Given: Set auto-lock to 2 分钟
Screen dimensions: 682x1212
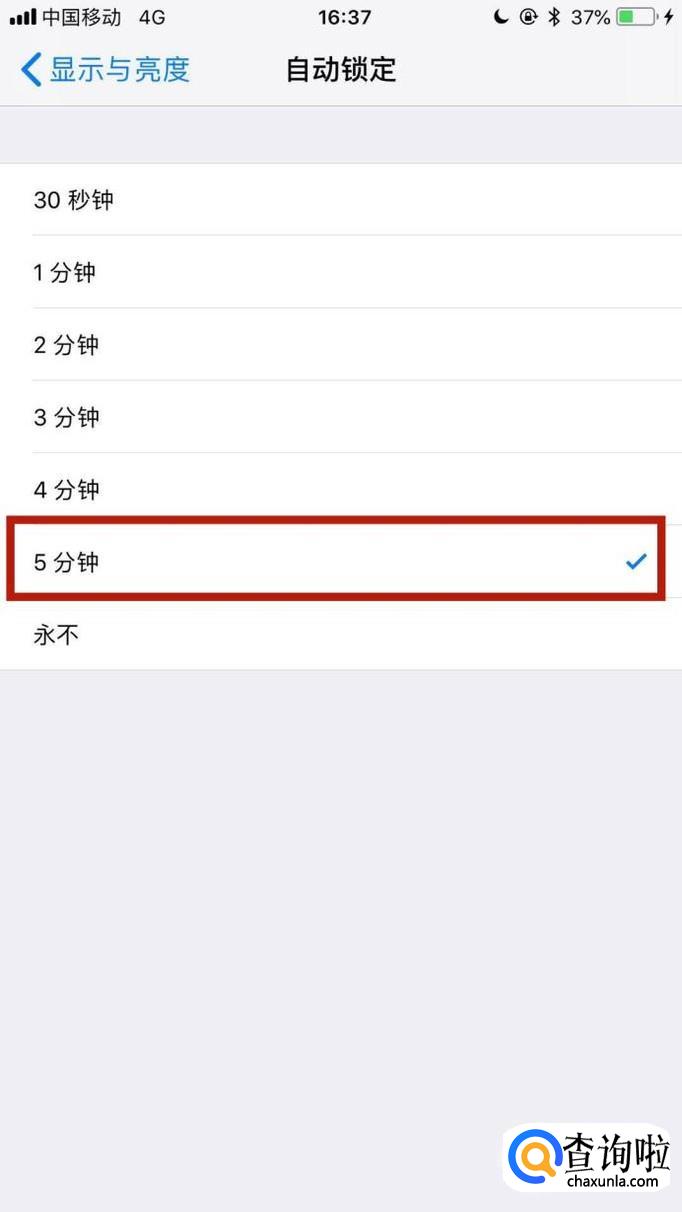Looking at the screenshot, I should (x=341, y=344).
